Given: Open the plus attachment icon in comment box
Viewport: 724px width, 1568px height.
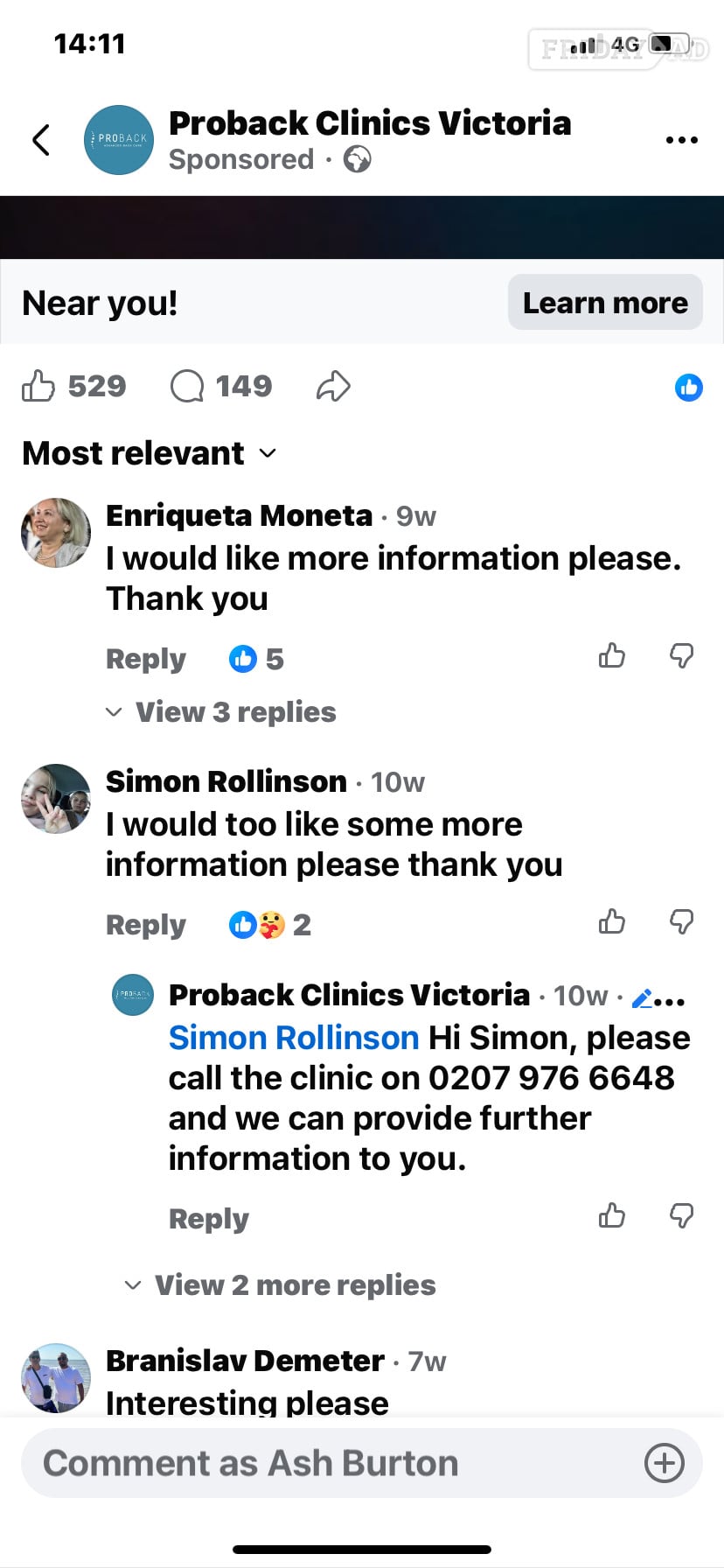Looking at the screenshot, I should click(x=665, y=1463).
